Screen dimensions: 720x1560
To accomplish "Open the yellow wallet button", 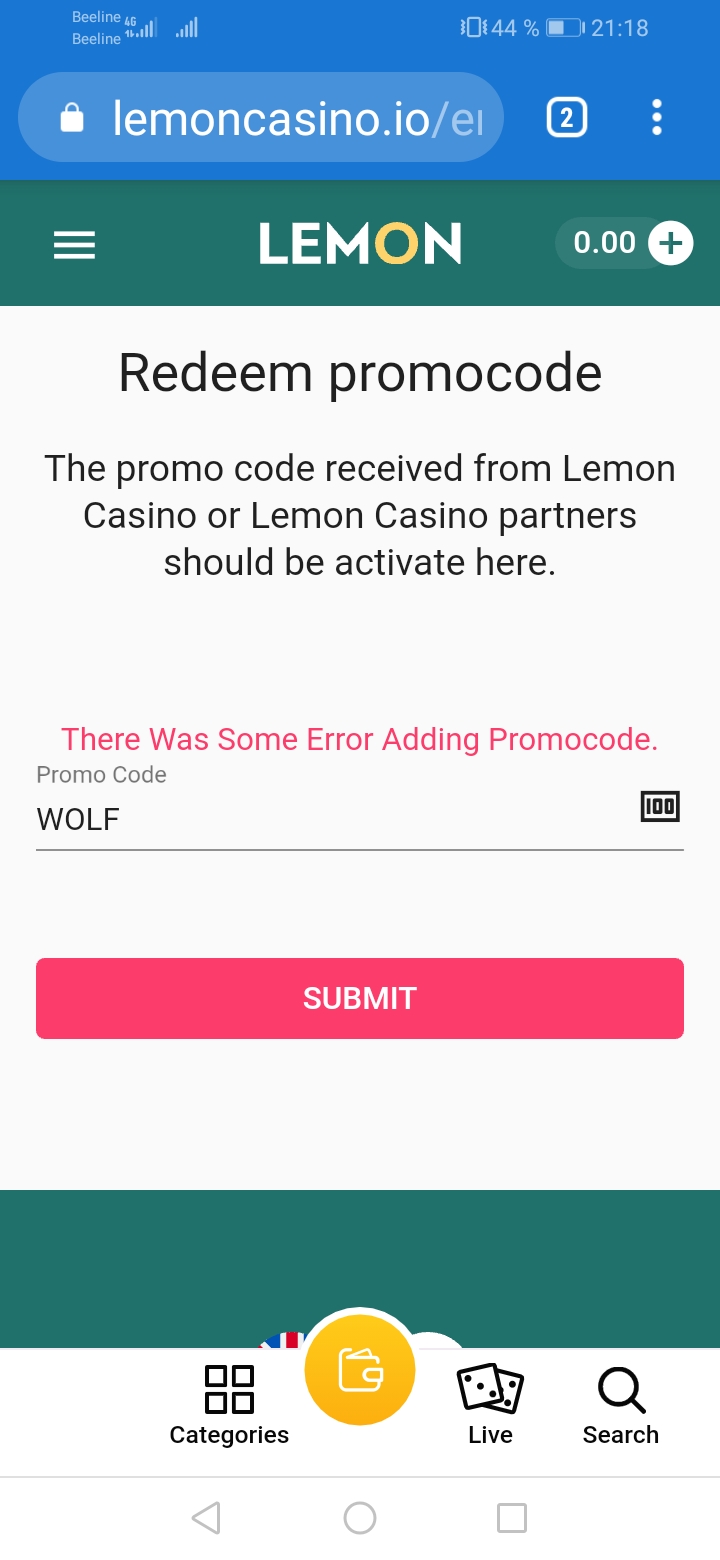I will 360,1370.
